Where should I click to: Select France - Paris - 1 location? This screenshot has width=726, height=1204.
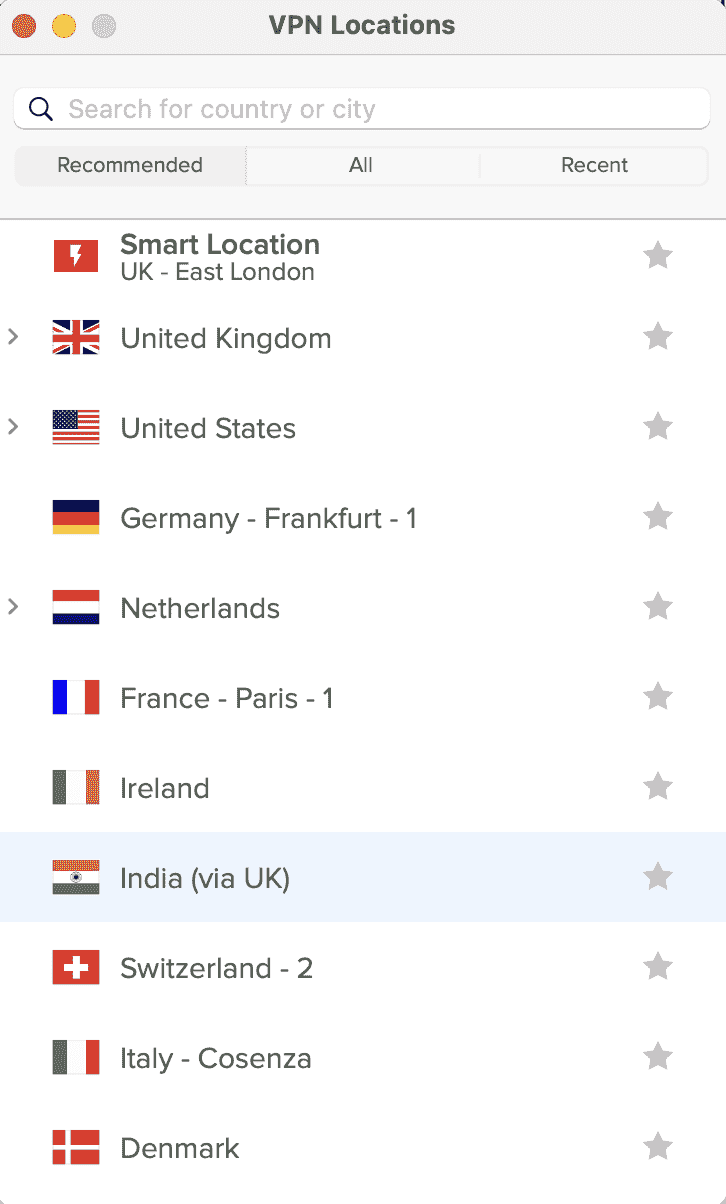(363, 698)
